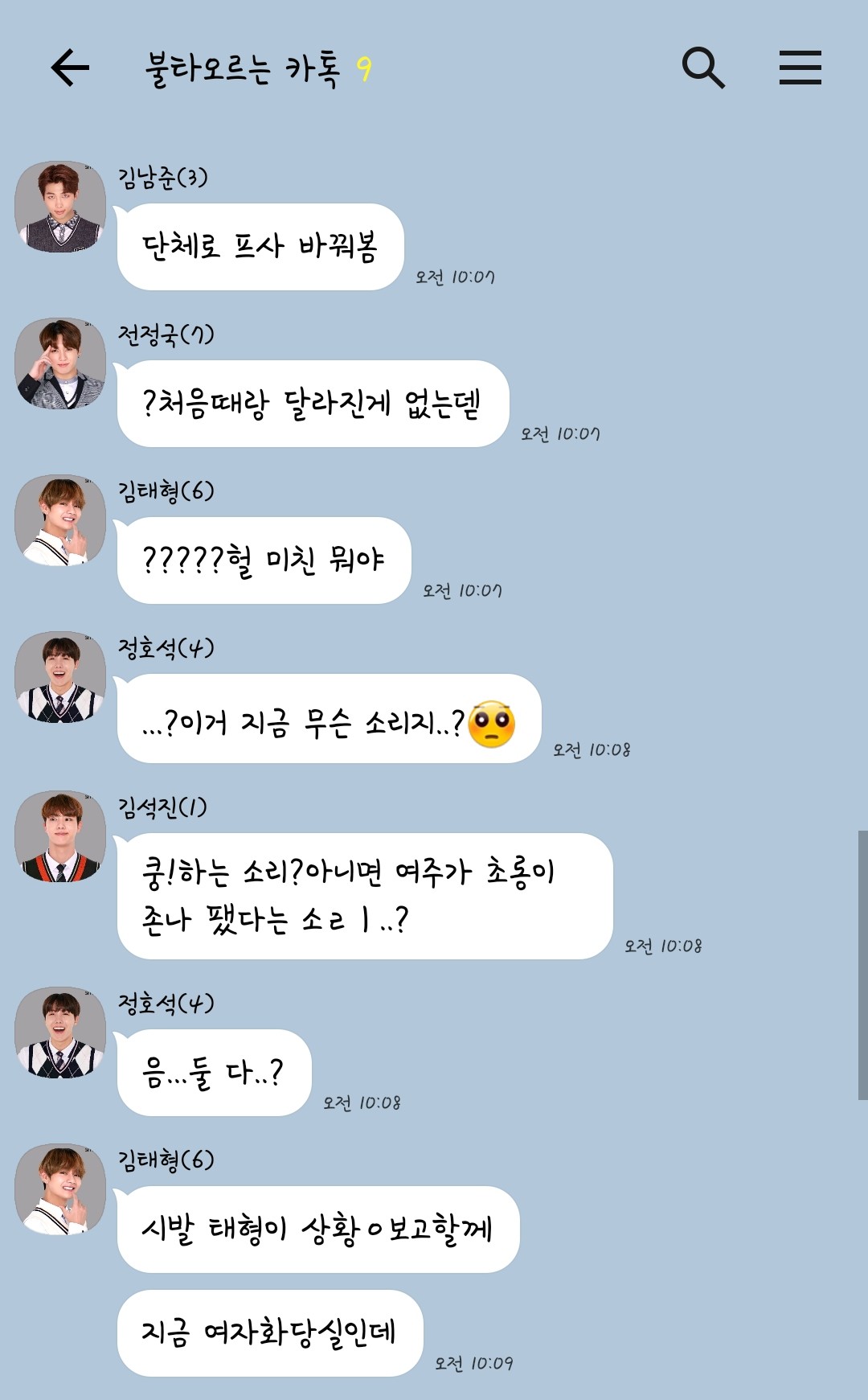The width and height of the screenshot is (868, 1400).
Task: Open 김남준(3)'s profile picture
Action: click(x=60, y=207)
